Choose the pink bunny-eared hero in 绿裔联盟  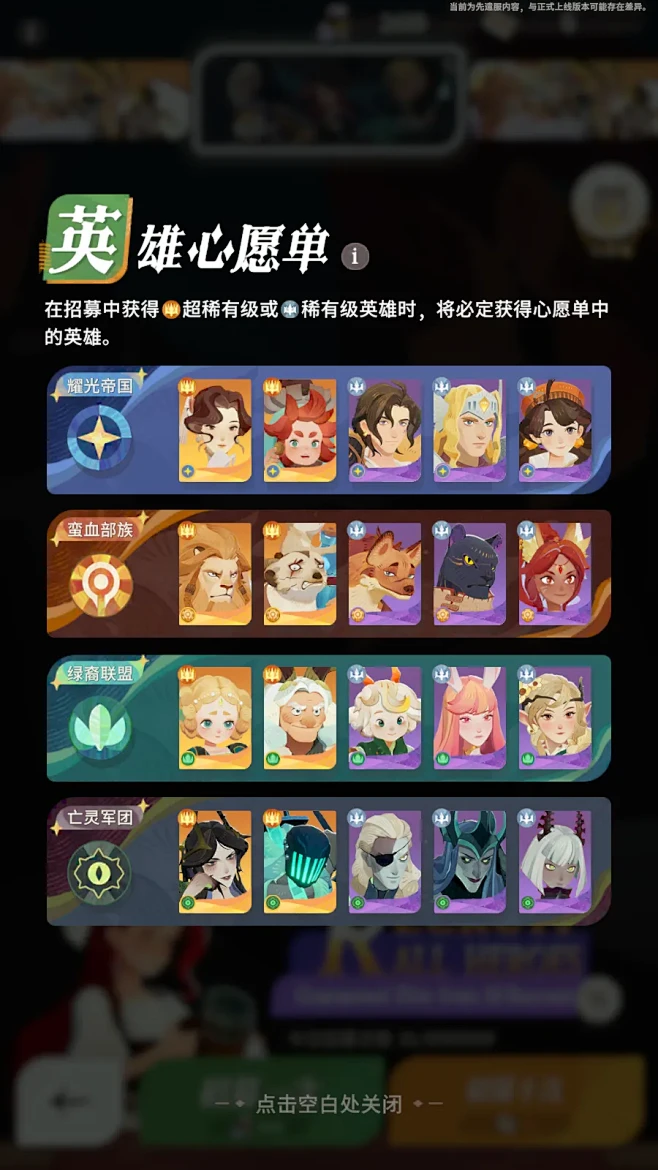[470, 718]
